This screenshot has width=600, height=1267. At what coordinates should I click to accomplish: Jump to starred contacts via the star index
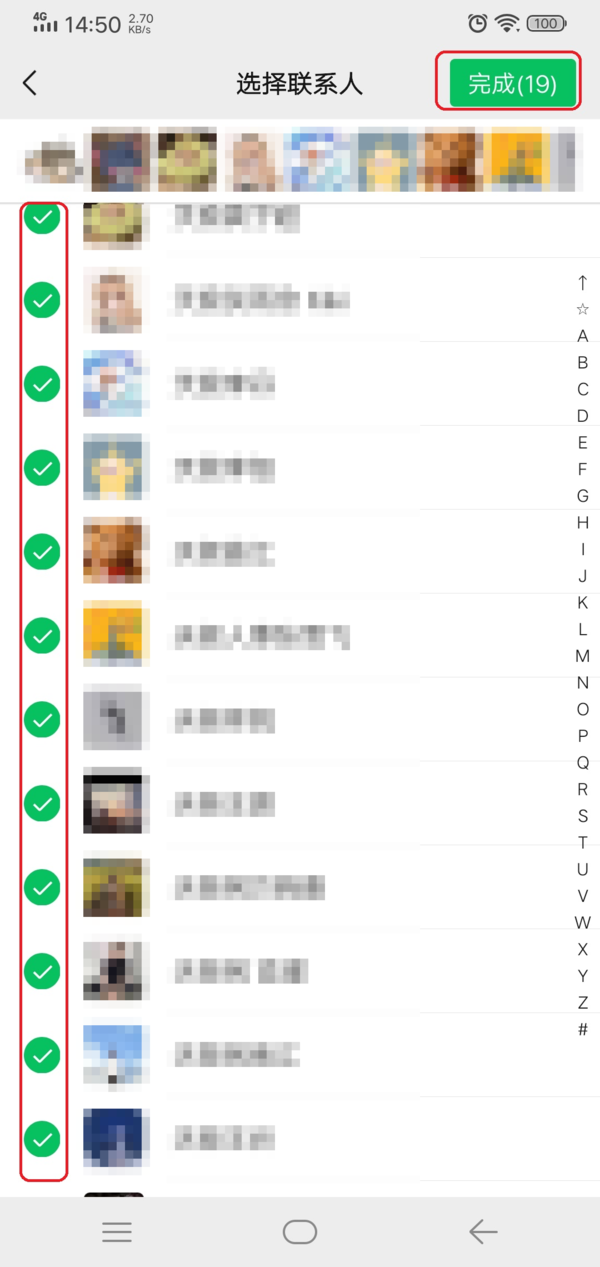(583, 309)
